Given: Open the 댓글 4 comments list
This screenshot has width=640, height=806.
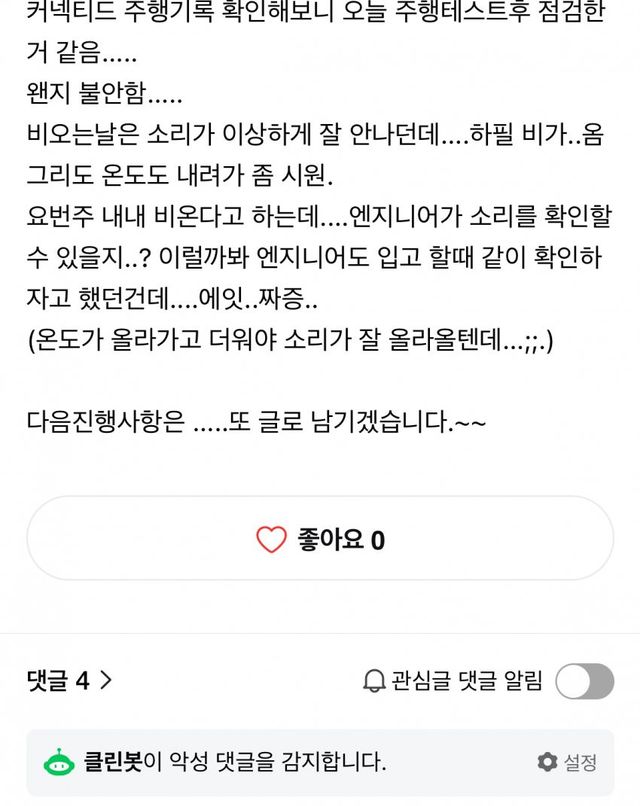Looking at the screenshot, I should point(68,682).
